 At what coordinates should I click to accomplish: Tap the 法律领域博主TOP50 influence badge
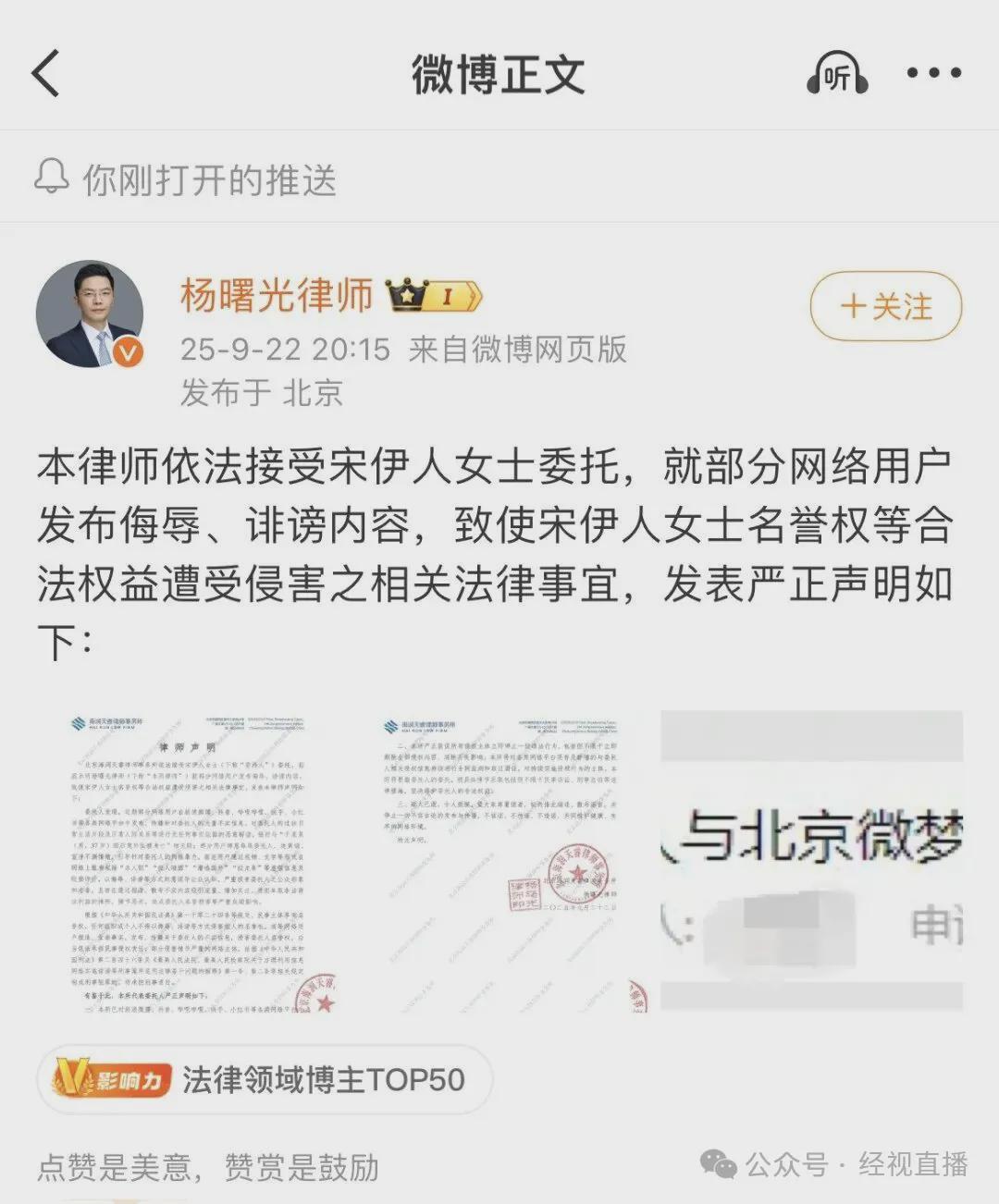pyautogui.click(x=264, y=1079)
